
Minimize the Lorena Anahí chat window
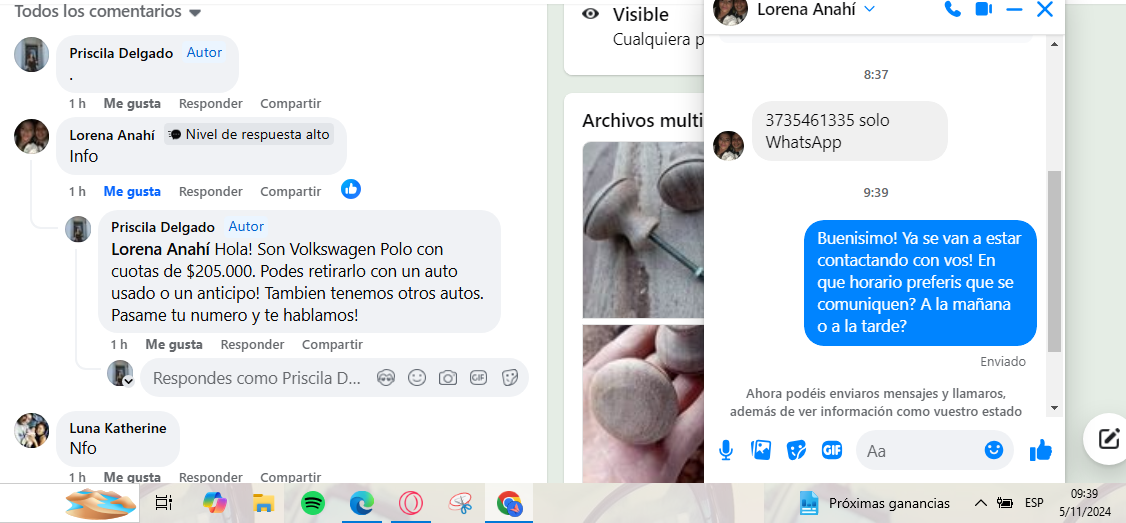1014,9
